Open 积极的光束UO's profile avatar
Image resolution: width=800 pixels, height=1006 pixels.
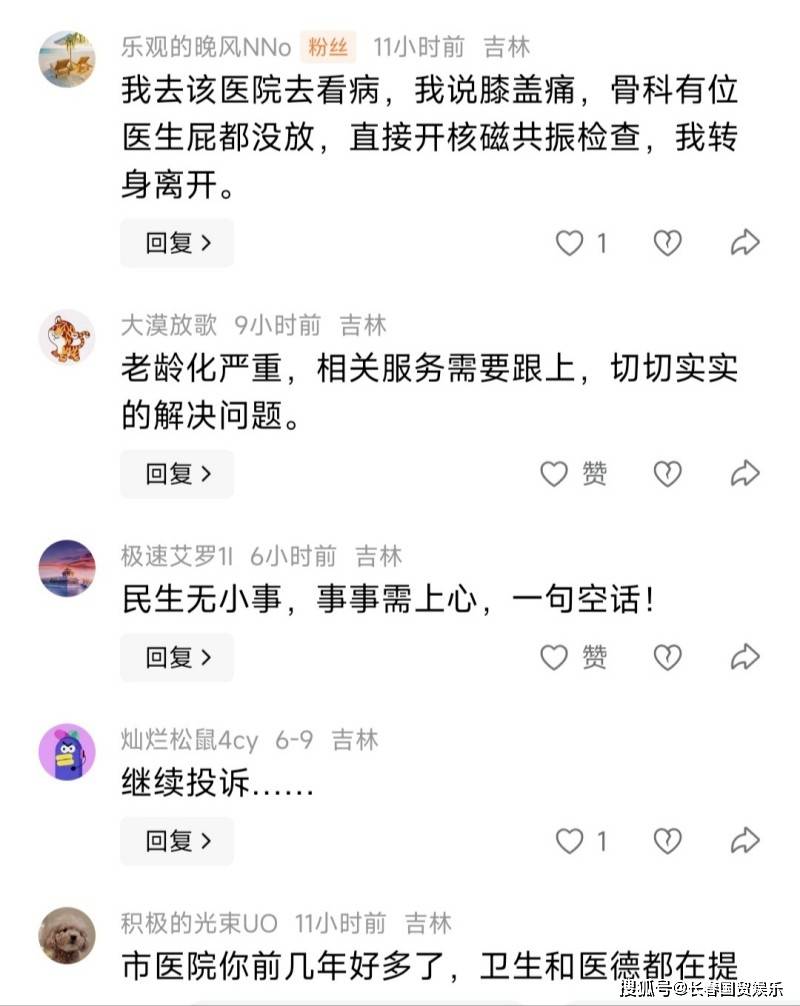coord(67,936)
